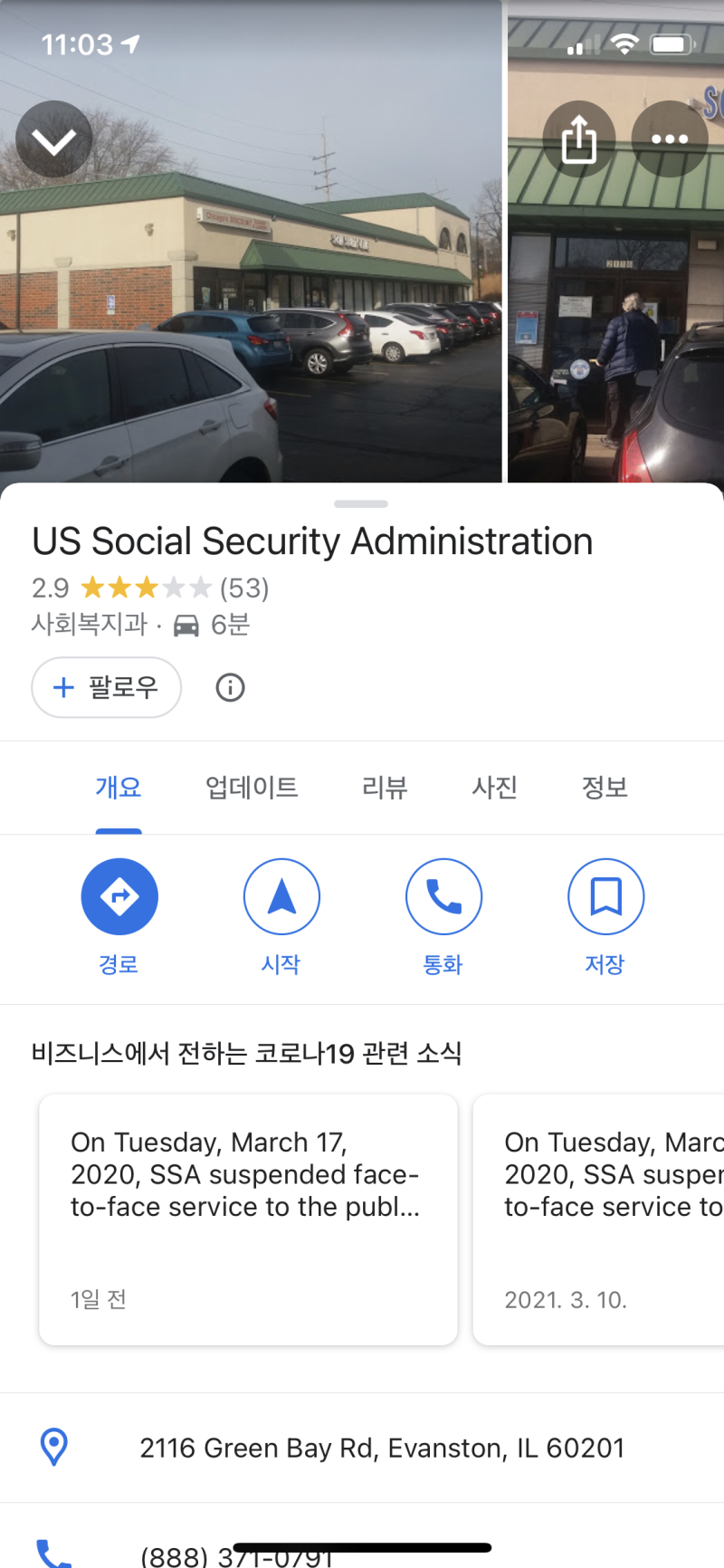The image size is (724, 1568).
Task: Tap the 시작 navigation icon
Action: [281, 895]
